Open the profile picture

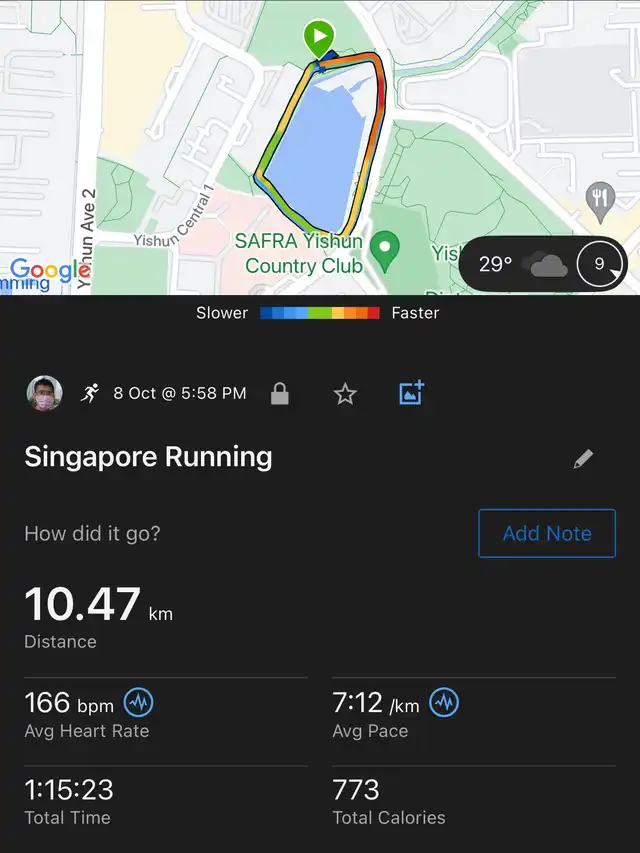coord(44,394)
